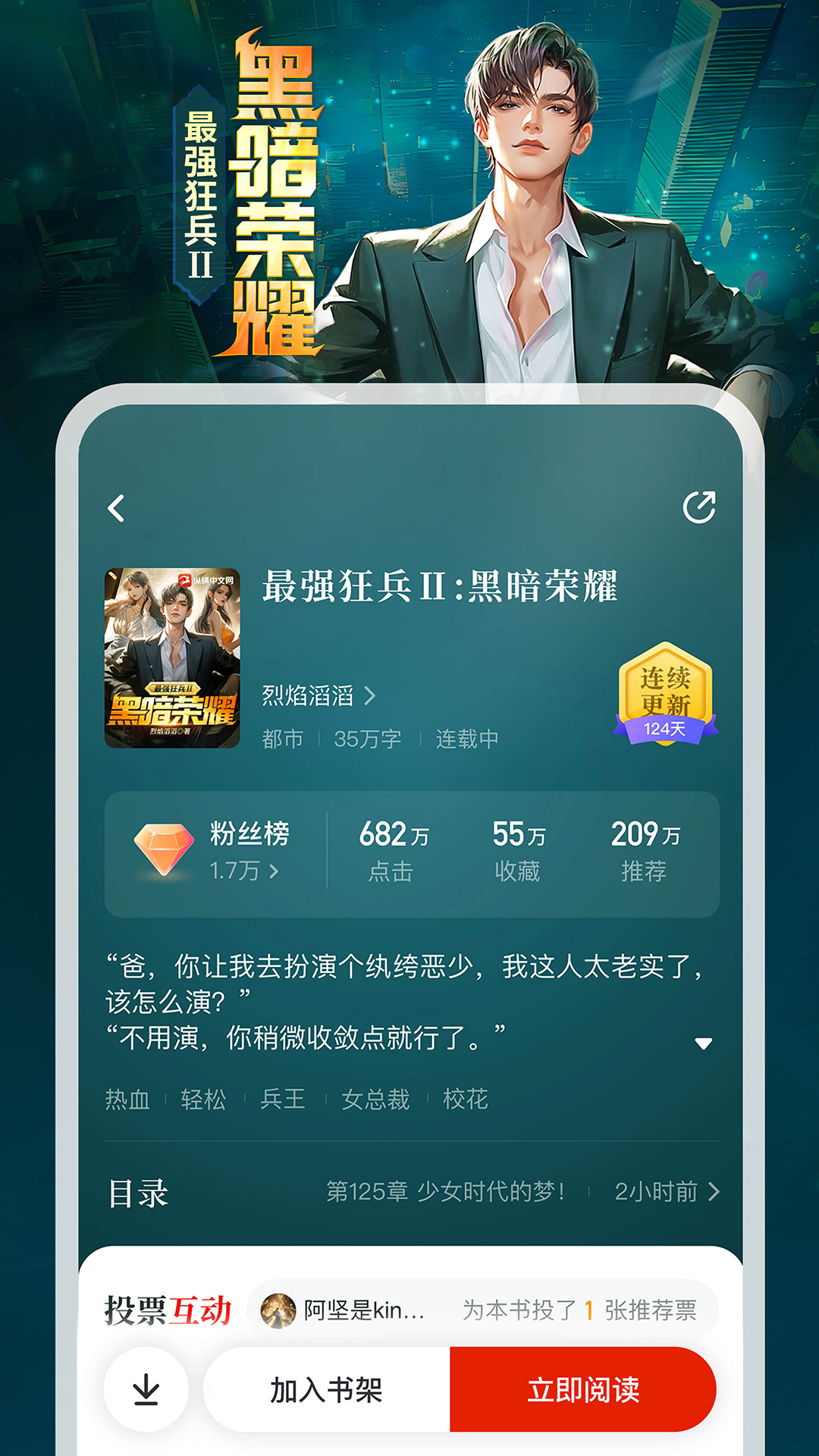Tap the 加入书架 button
The width and height of the screenshot is (819, 1456).
pos(326,1388)
